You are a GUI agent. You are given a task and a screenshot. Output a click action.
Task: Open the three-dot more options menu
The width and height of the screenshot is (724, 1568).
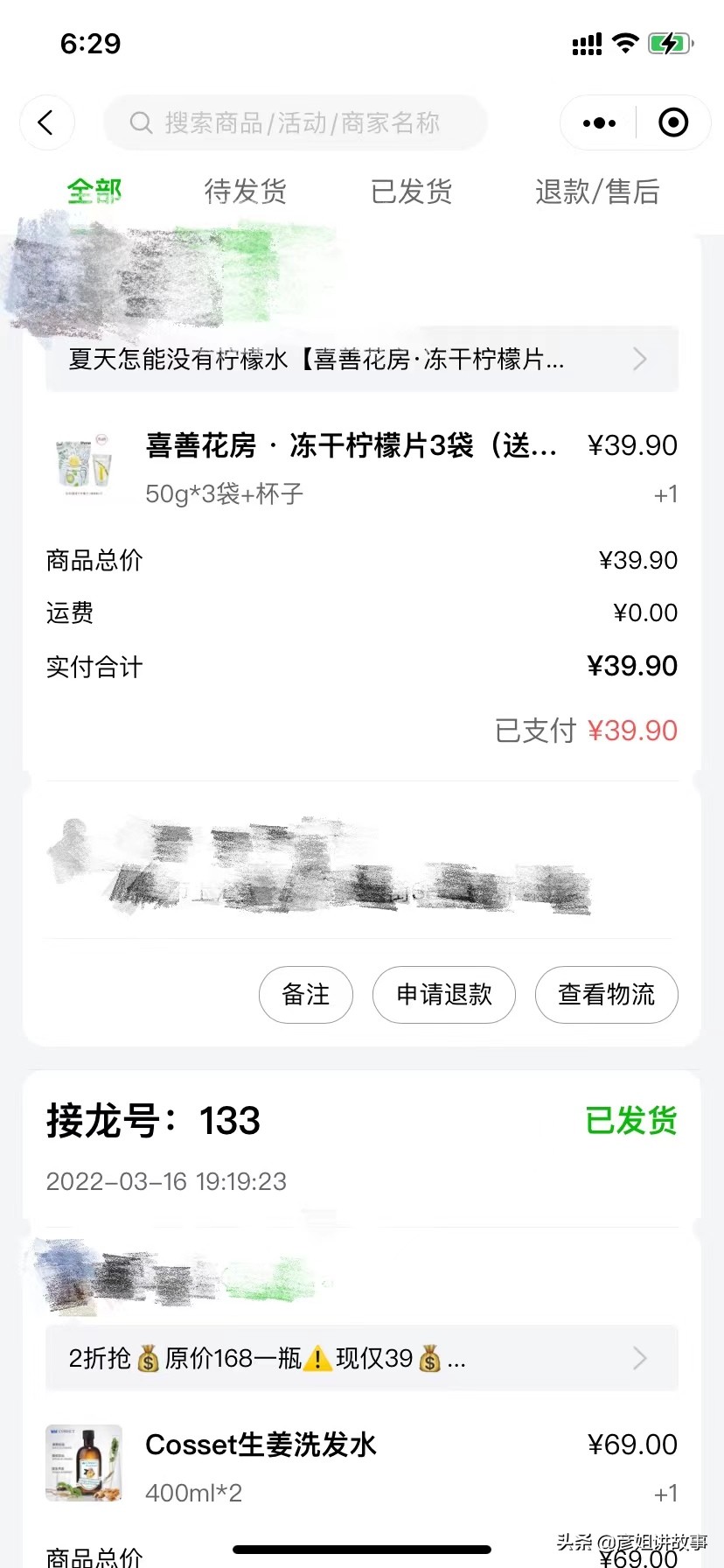(x=597, y=122)
